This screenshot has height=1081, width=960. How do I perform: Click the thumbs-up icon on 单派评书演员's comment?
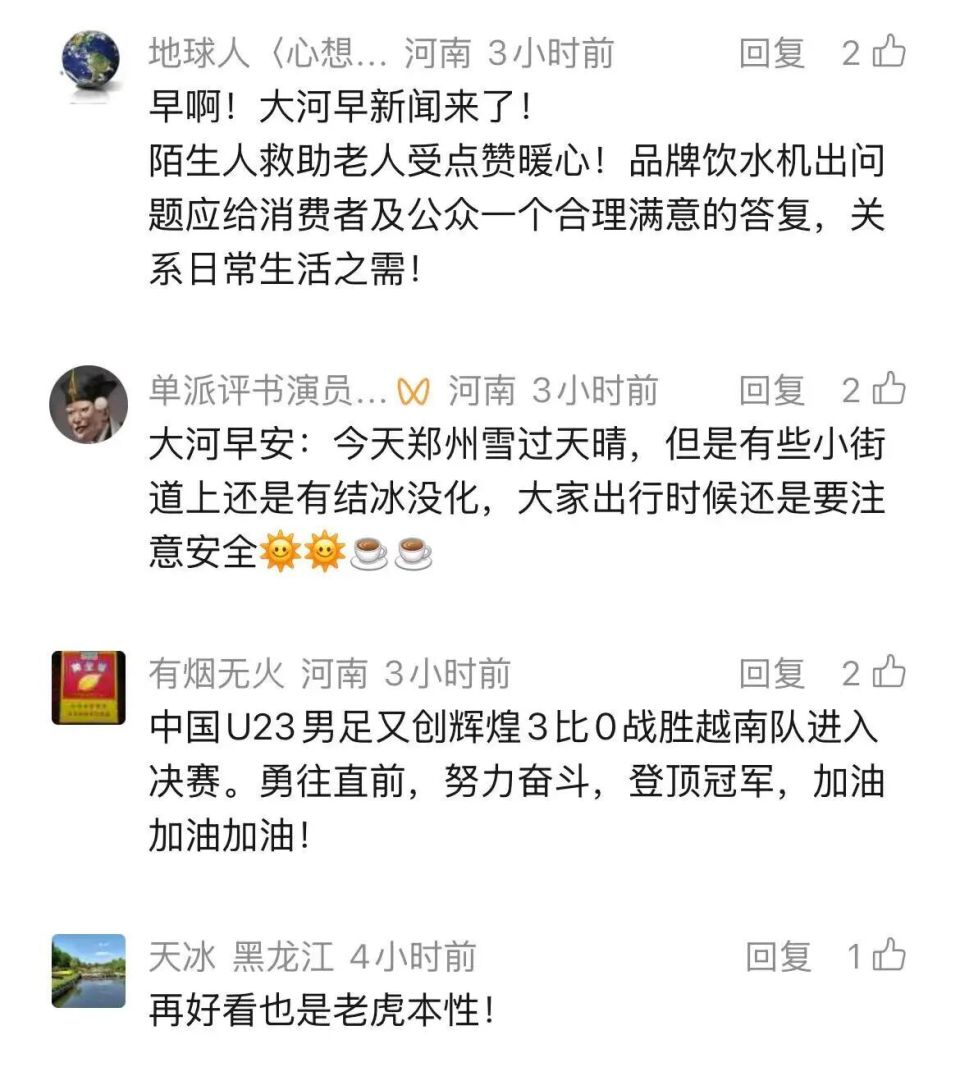[x=888, y=392]
